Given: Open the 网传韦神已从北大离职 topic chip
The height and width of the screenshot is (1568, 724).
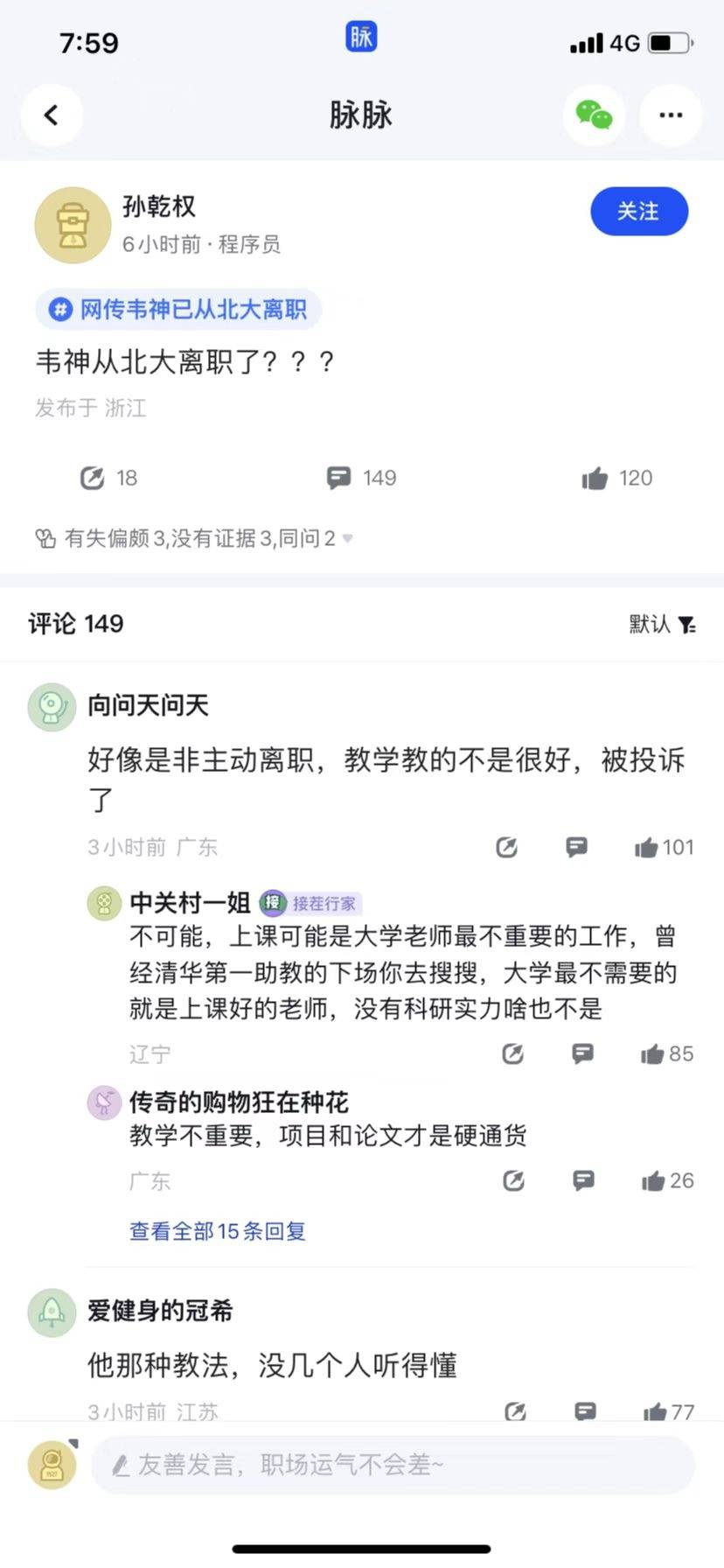Looking at the screenshot, I should (x=178, y=309).
